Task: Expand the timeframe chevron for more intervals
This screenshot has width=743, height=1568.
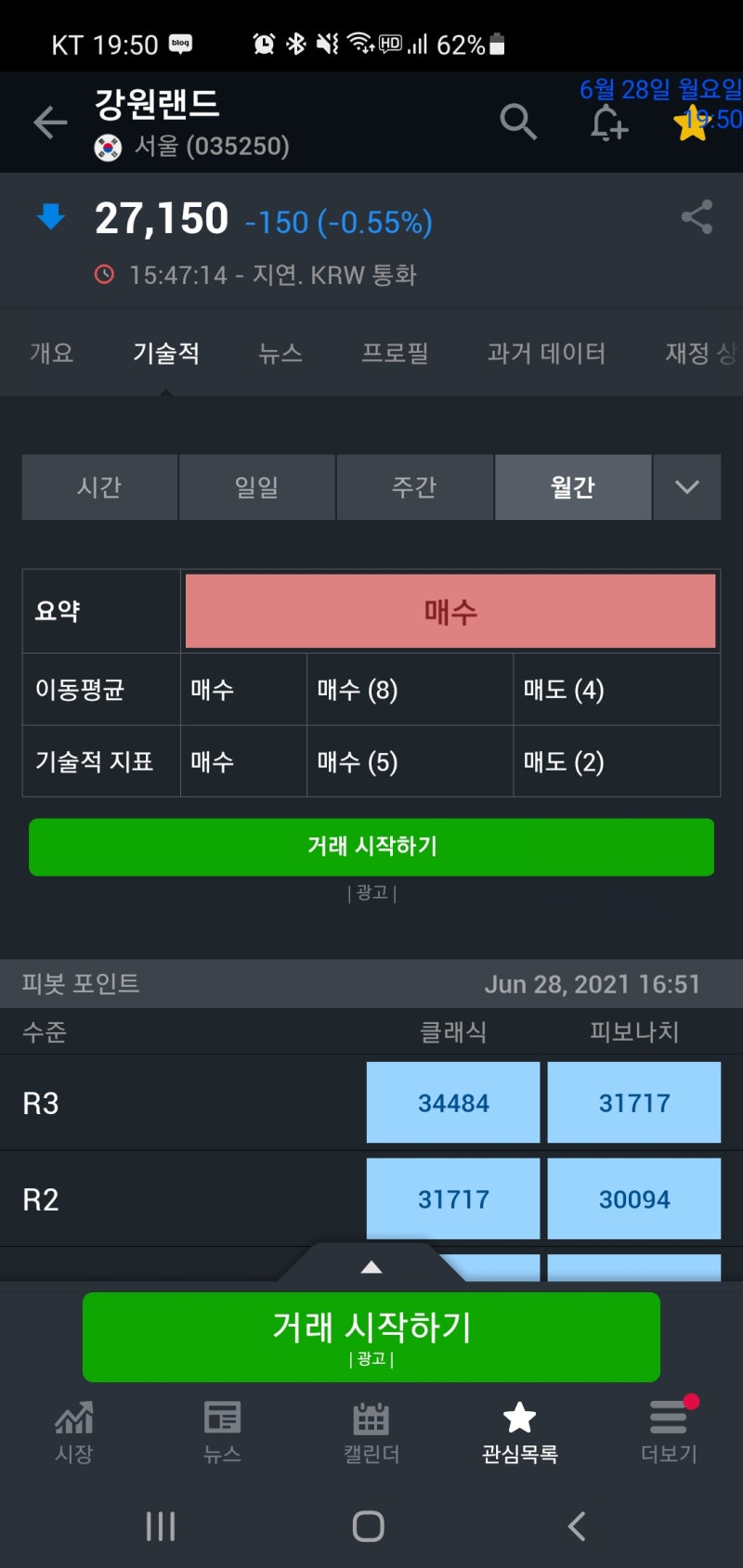Action: pos(687,487)
